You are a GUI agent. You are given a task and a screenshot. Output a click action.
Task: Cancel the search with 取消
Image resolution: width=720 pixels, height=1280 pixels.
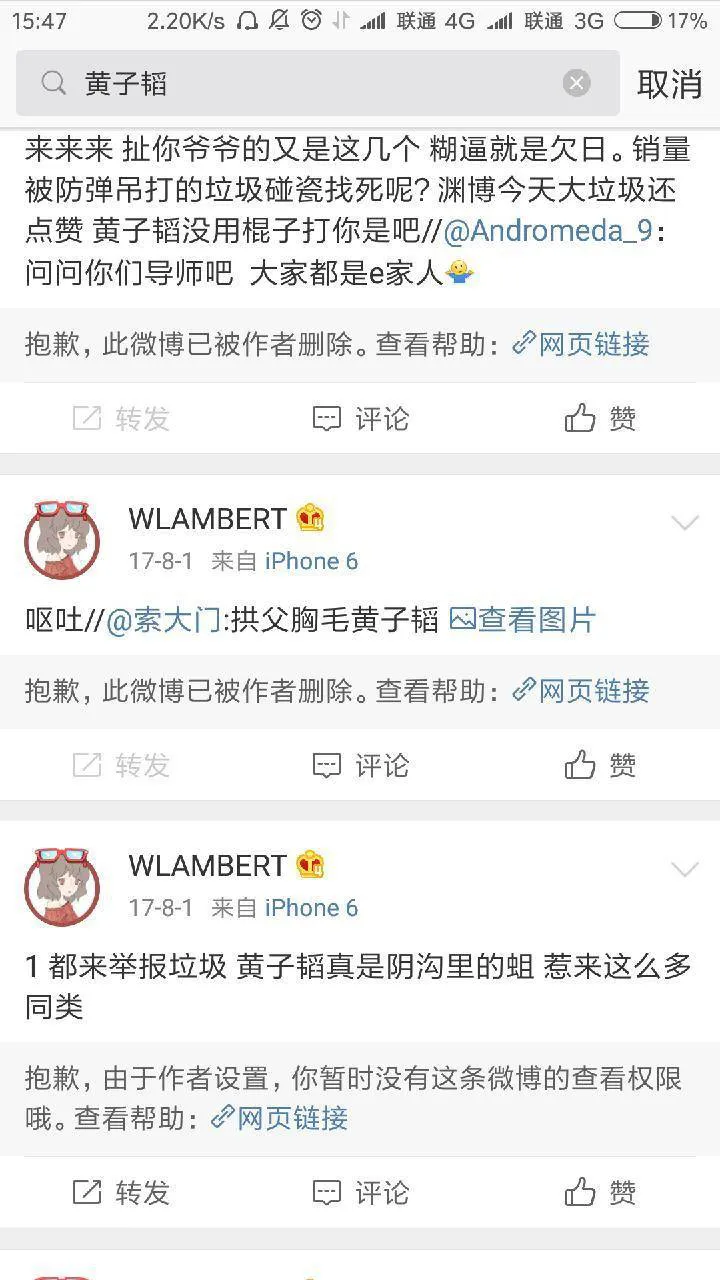(x=669, y=84)
